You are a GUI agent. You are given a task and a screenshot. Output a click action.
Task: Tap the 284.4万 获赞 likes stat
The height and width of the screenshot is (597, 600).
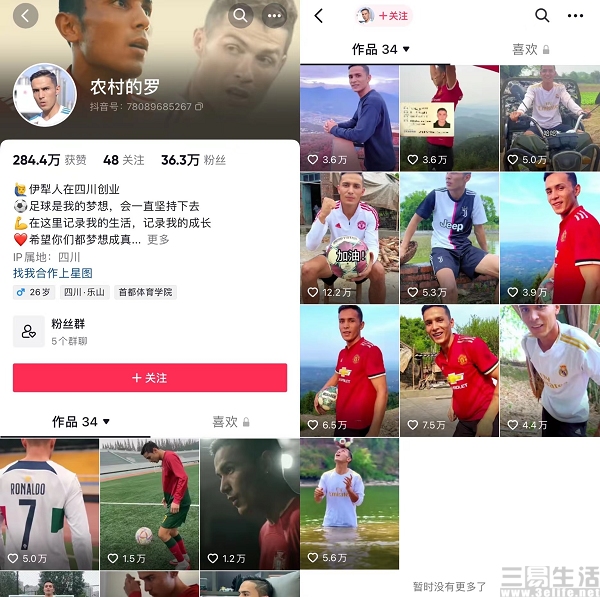pos(50,160)
